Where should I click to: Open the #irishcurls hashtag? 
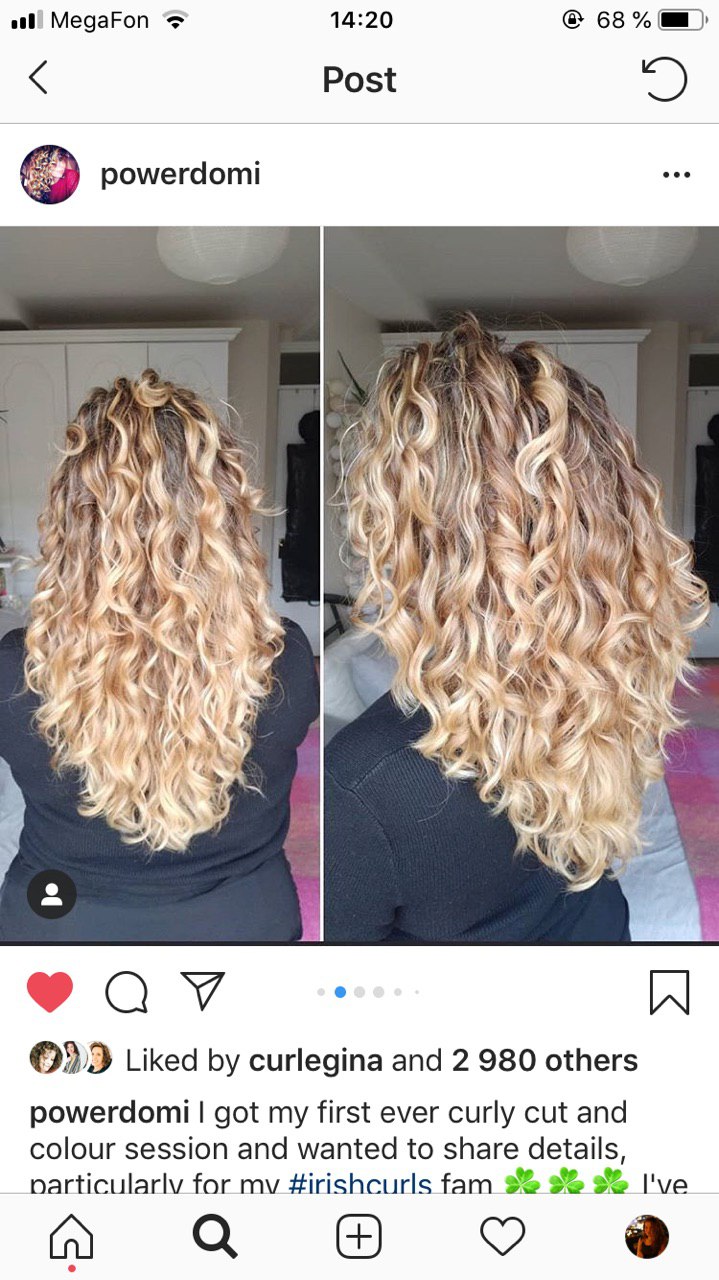click(359, 1184)
